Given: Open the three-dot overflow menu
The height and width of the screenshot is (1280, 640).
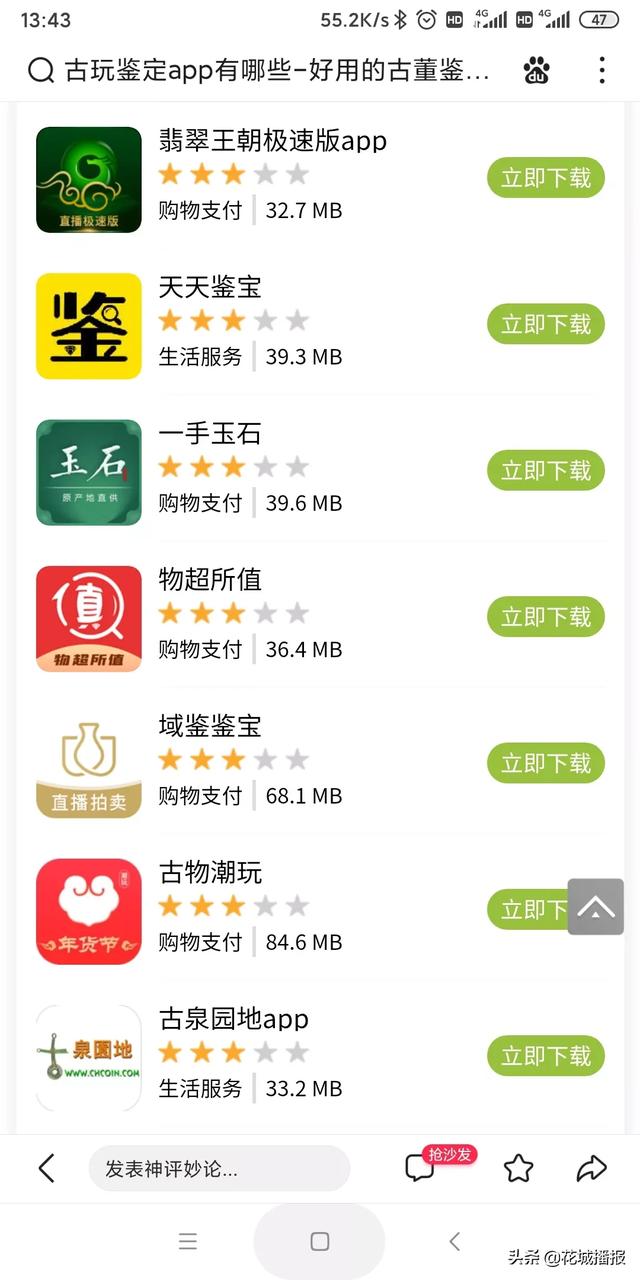Looking at the screenshot, I should coord(601,70).
